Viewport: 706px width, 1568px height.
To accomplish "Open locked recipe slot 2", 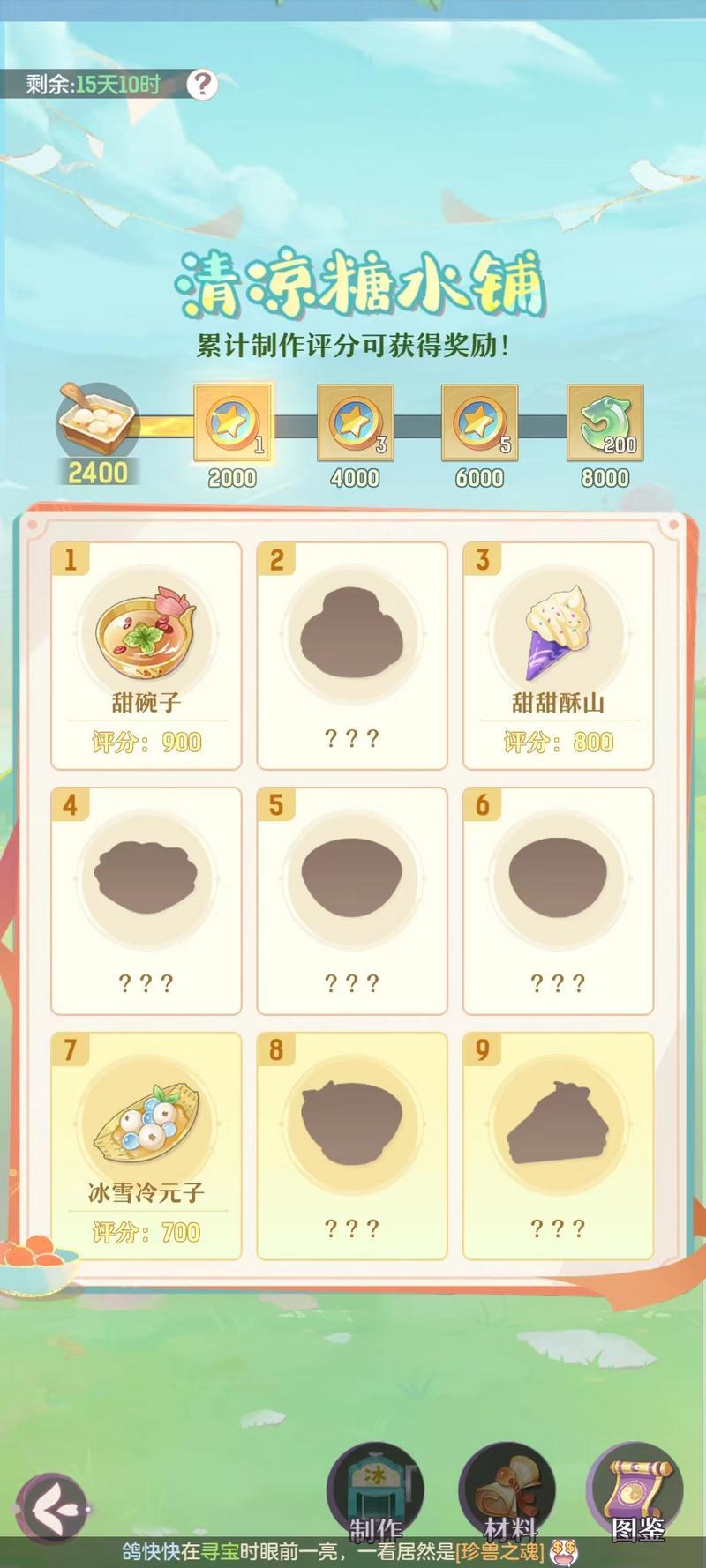I will coord(352,656).
